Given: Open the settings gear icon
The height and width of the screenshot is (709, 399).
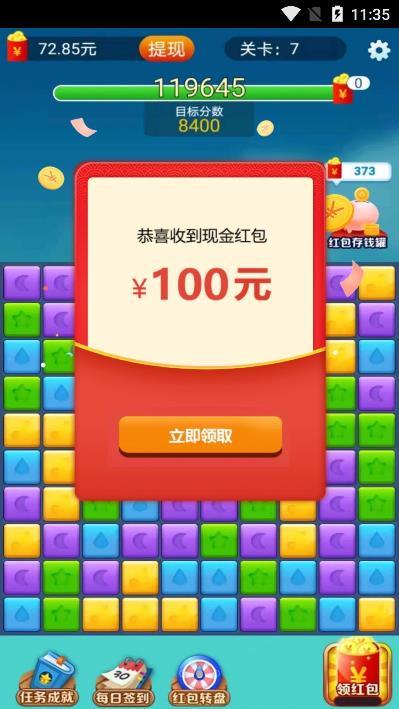Looking at the screenshot, I should coord(379,50).
